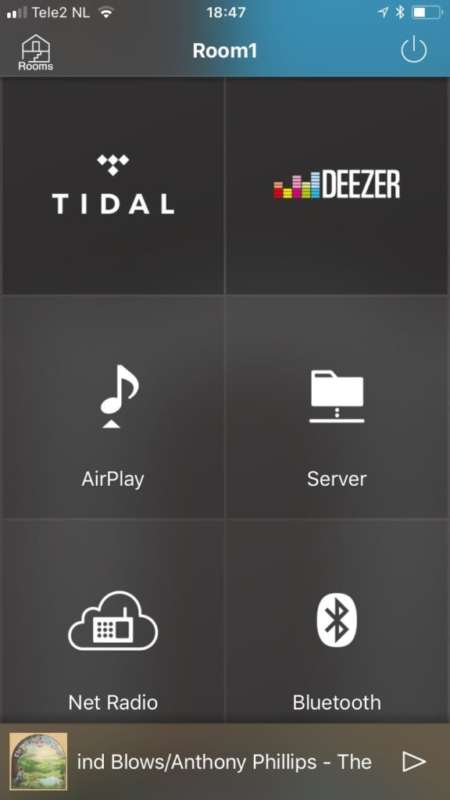Open the Server source

click(x=337, y=407)
